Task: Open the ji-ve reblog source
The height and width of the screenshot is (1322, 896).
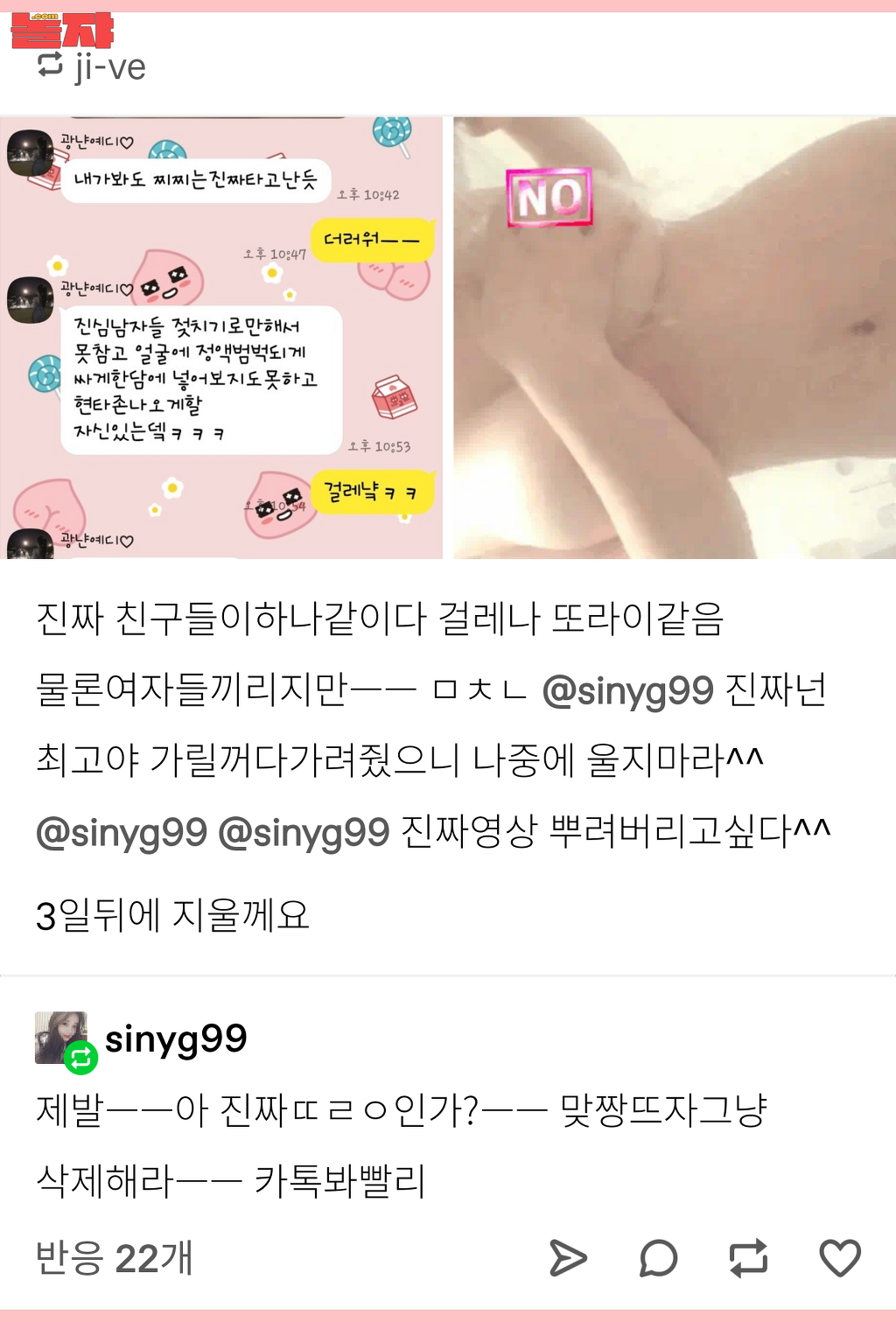Action: (109, 66)
